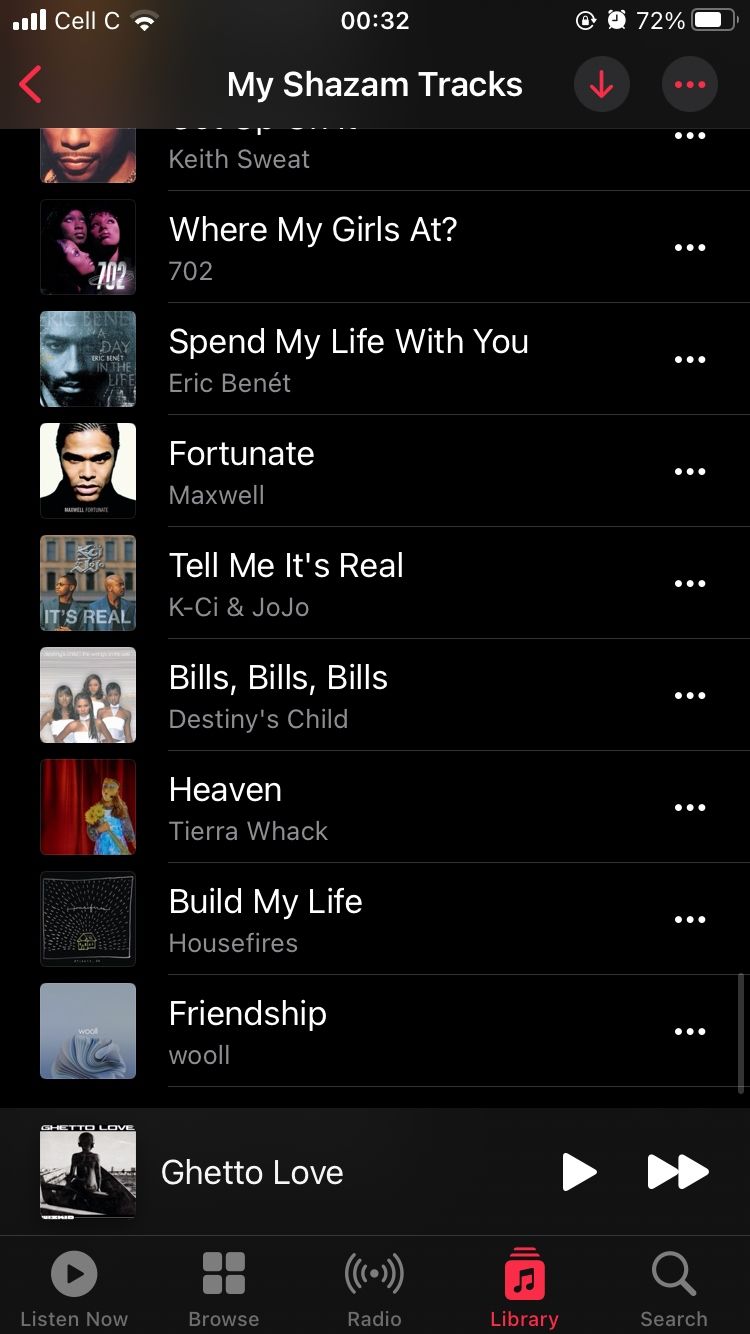Viewport: 750px width, 1334px height.
Task: Open more options for Friendship by wooll
Action: point(689,1031)
